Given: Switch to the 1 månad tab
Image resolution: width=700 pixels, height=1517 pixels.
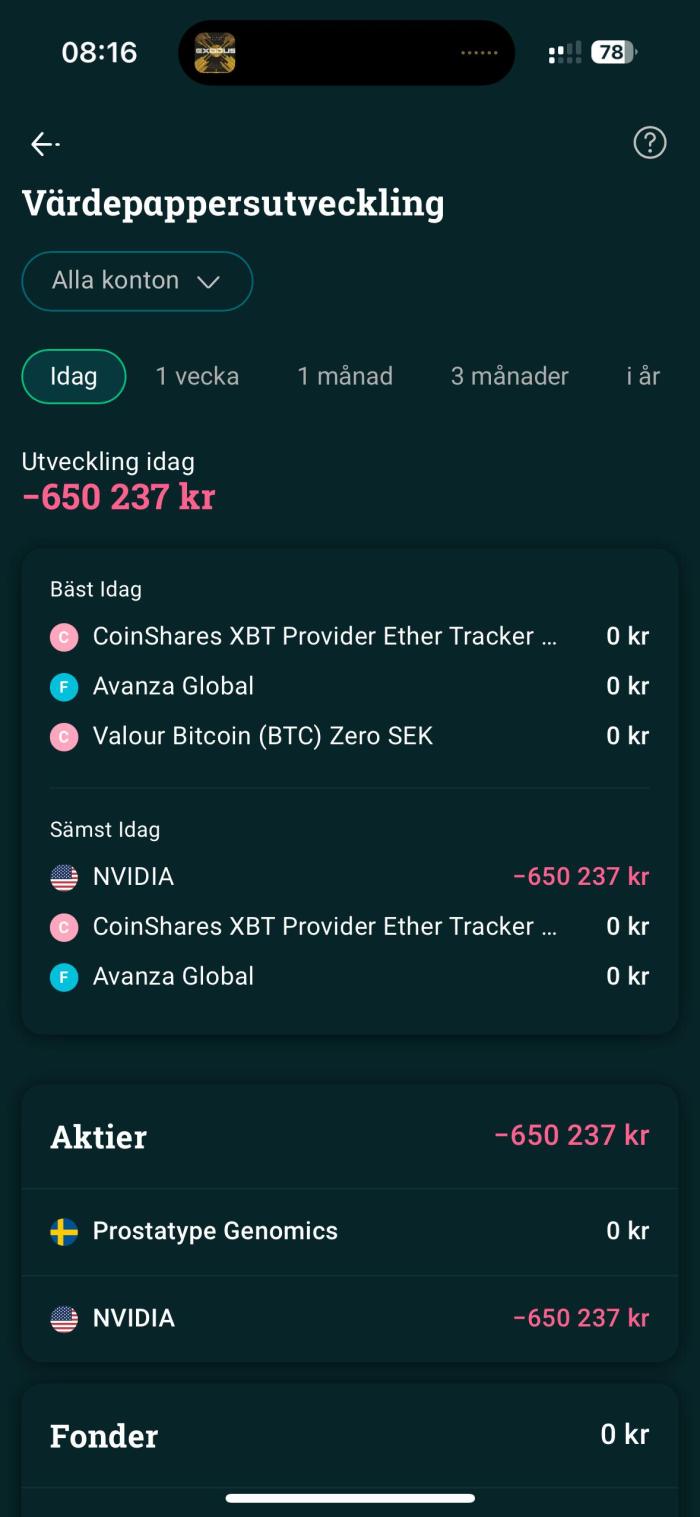Looking at the screenshot, I should [345, 376].
